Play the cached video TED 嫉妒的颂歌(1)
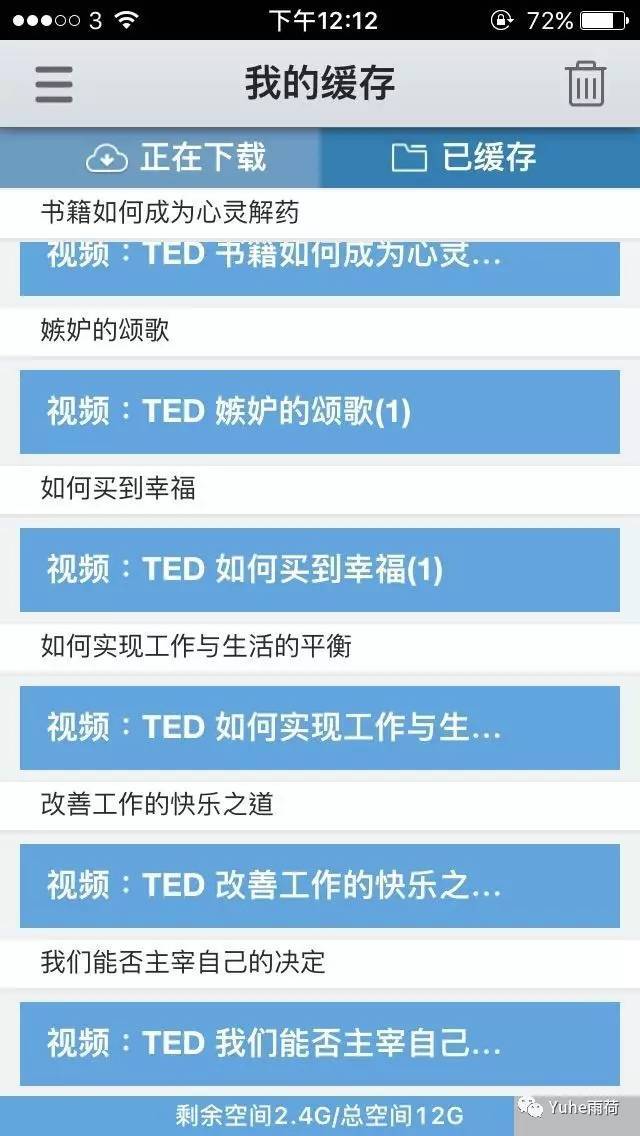The height and width of the screenshot is (1136, 640). [320, 412]
